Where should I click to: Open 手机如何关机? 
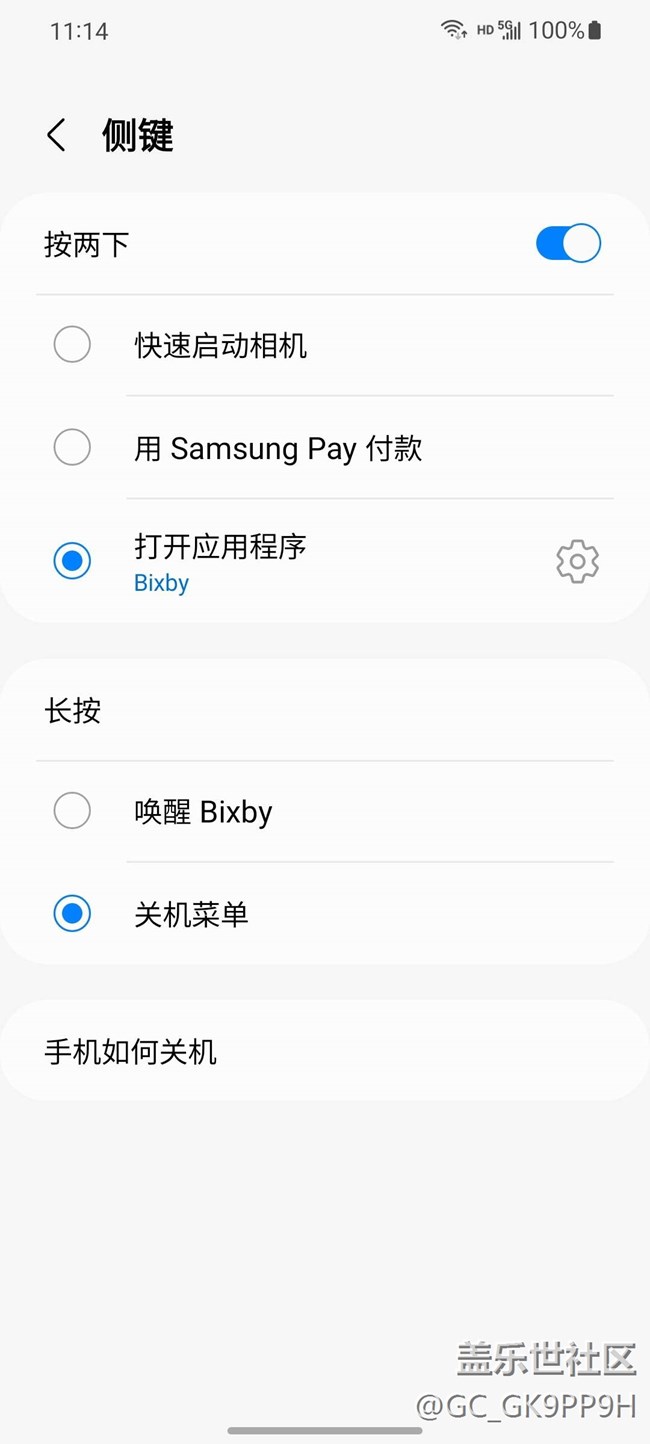tap(325, 1051)
